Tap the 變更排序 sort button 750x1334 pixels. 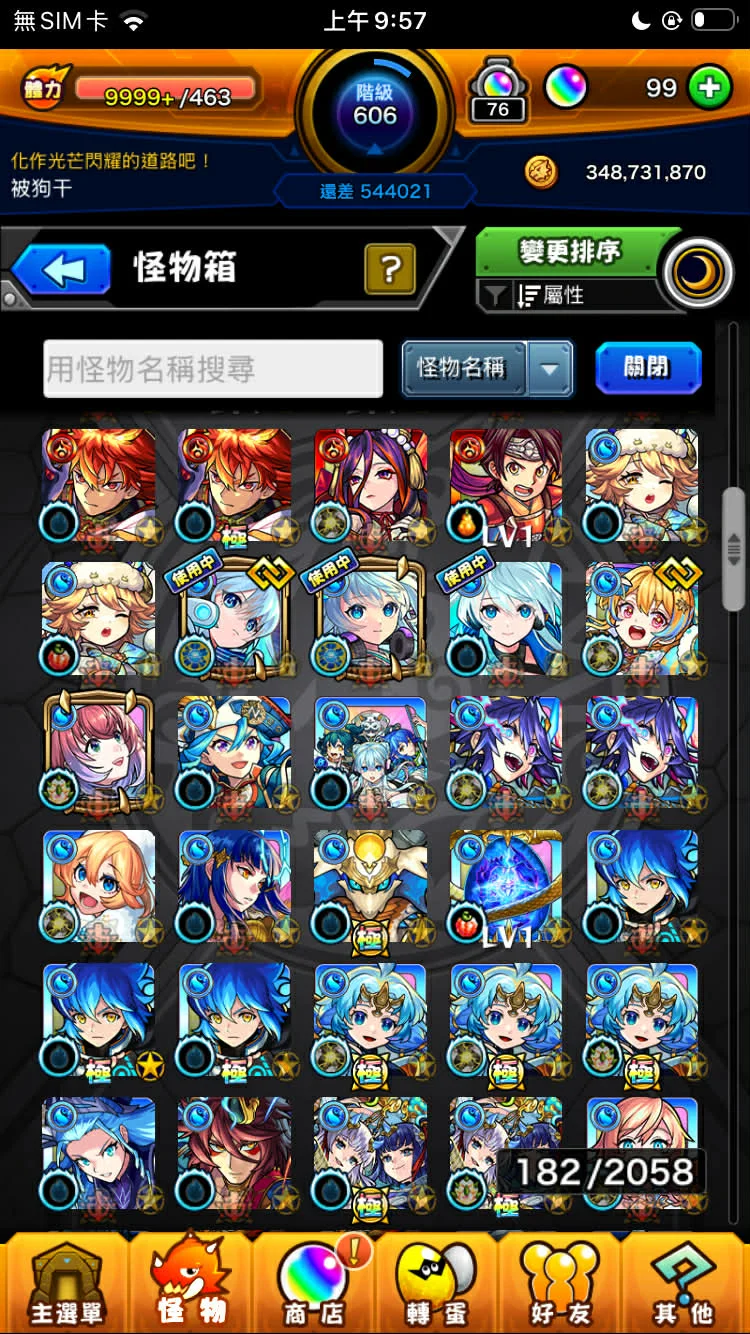point(570,252)
